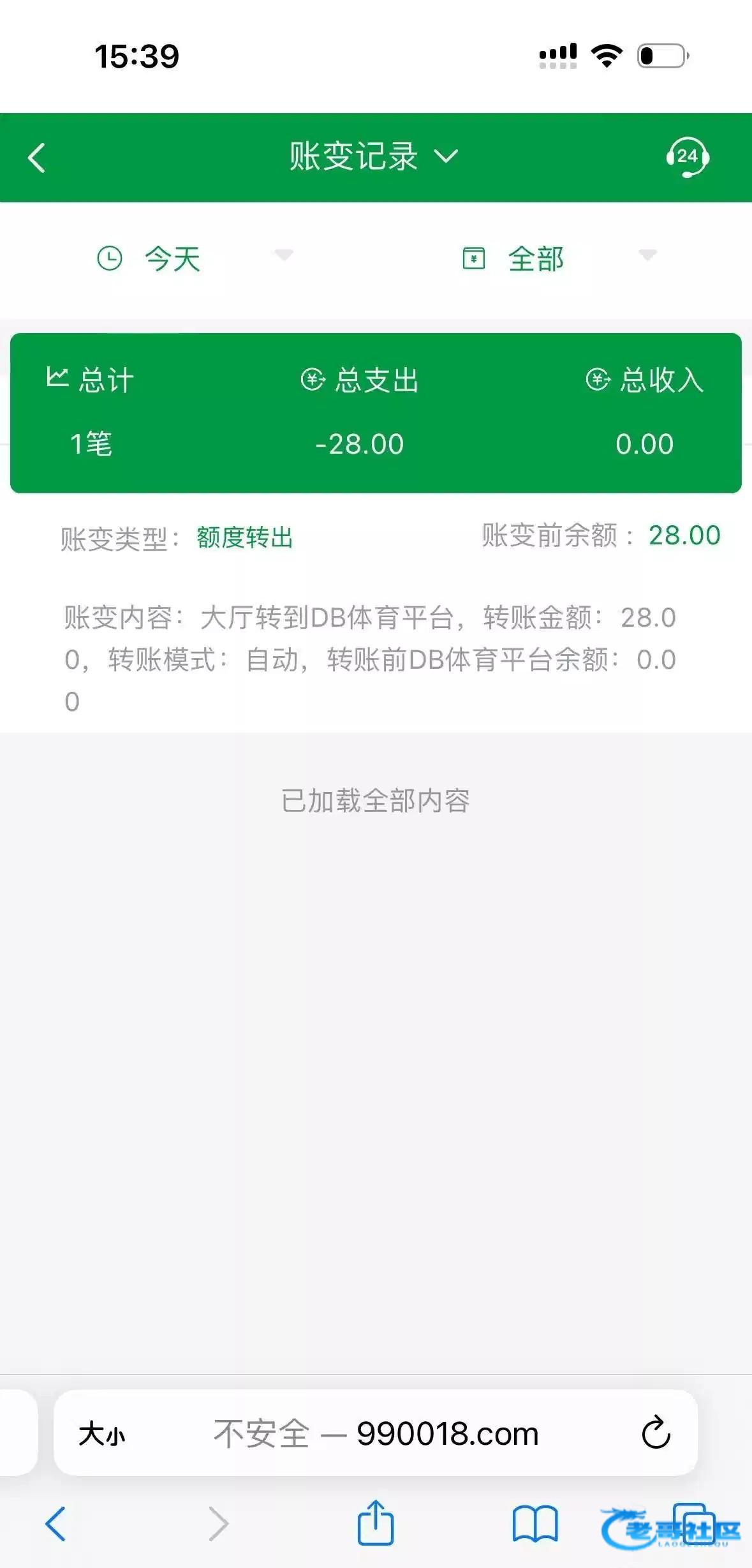Tap the 990018.com address bar

(376, 1434)
